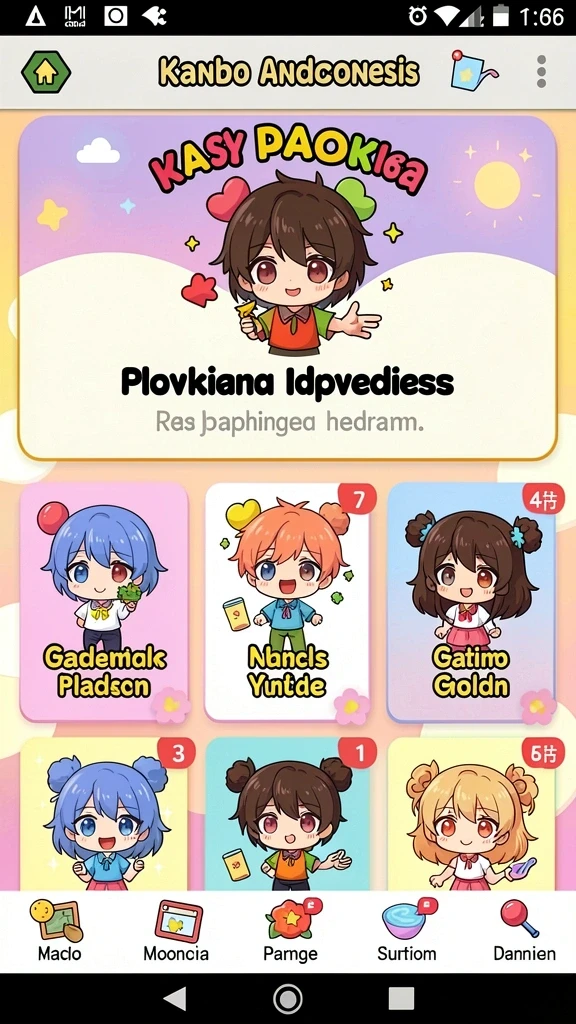Open the blonde character card in the second row
Screen dimensions: 576x1024
[472, 814]
